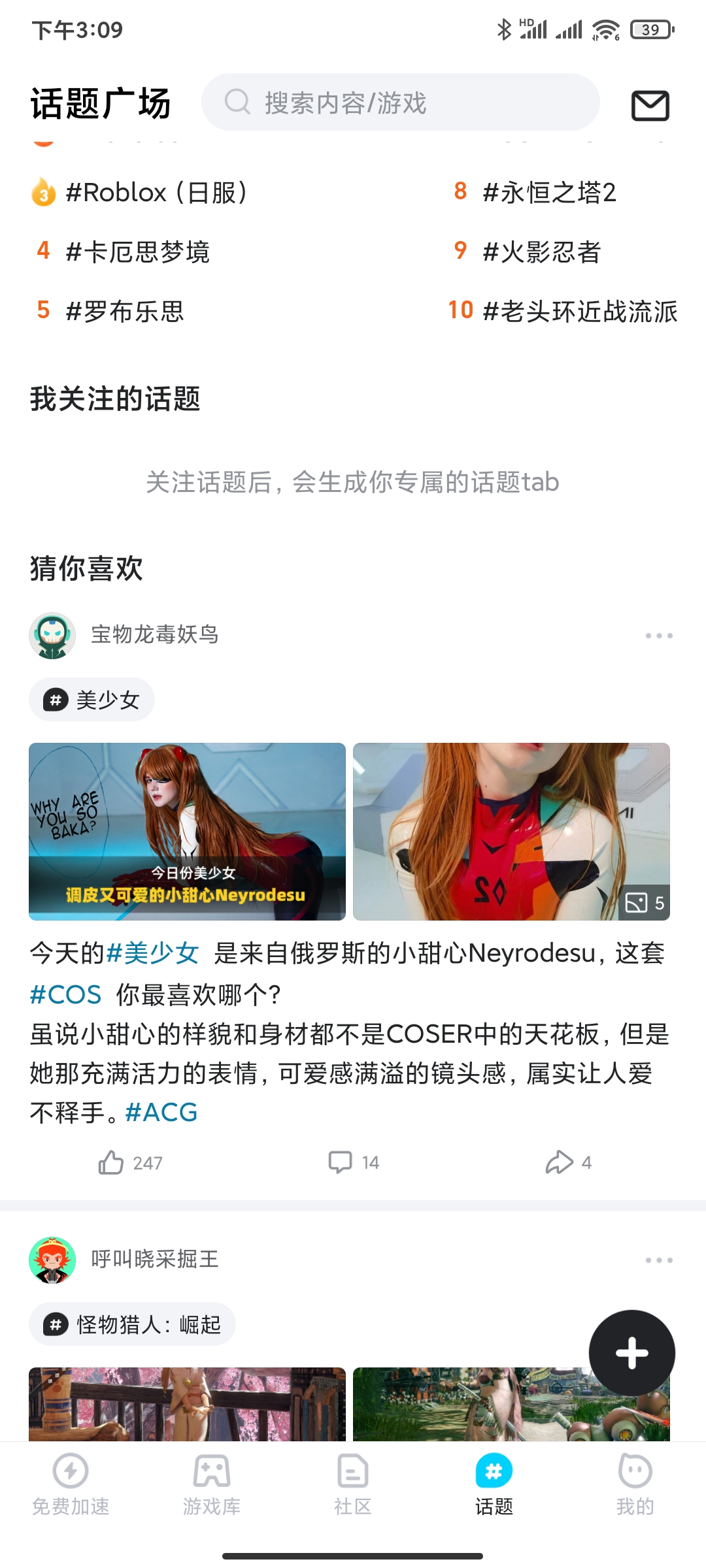Like the Neyrodesu post with 247 likes
The image size is (706, 1568).
click(x=129, y=1163)
